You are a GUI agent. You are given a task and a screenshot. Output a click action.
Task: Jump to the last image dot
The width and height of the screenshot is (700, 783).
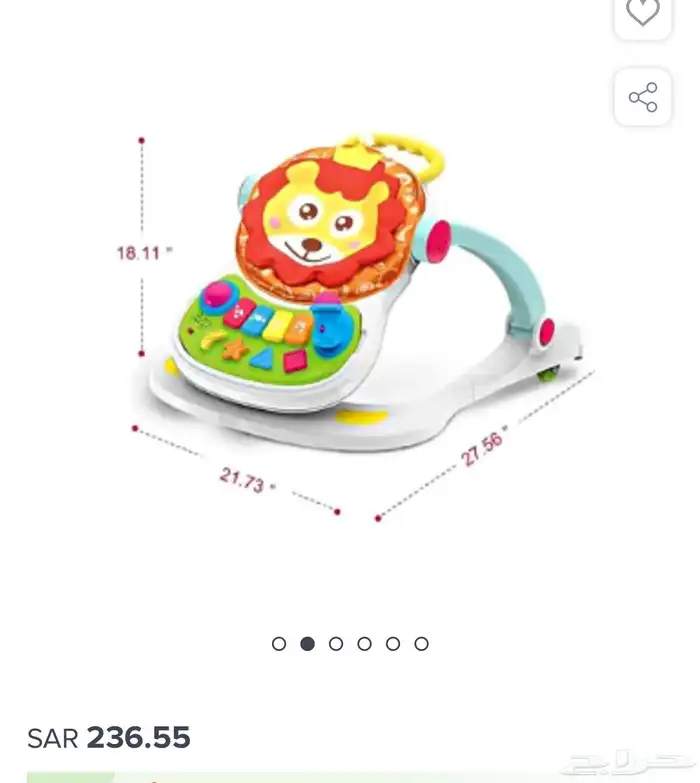point(421,644)
